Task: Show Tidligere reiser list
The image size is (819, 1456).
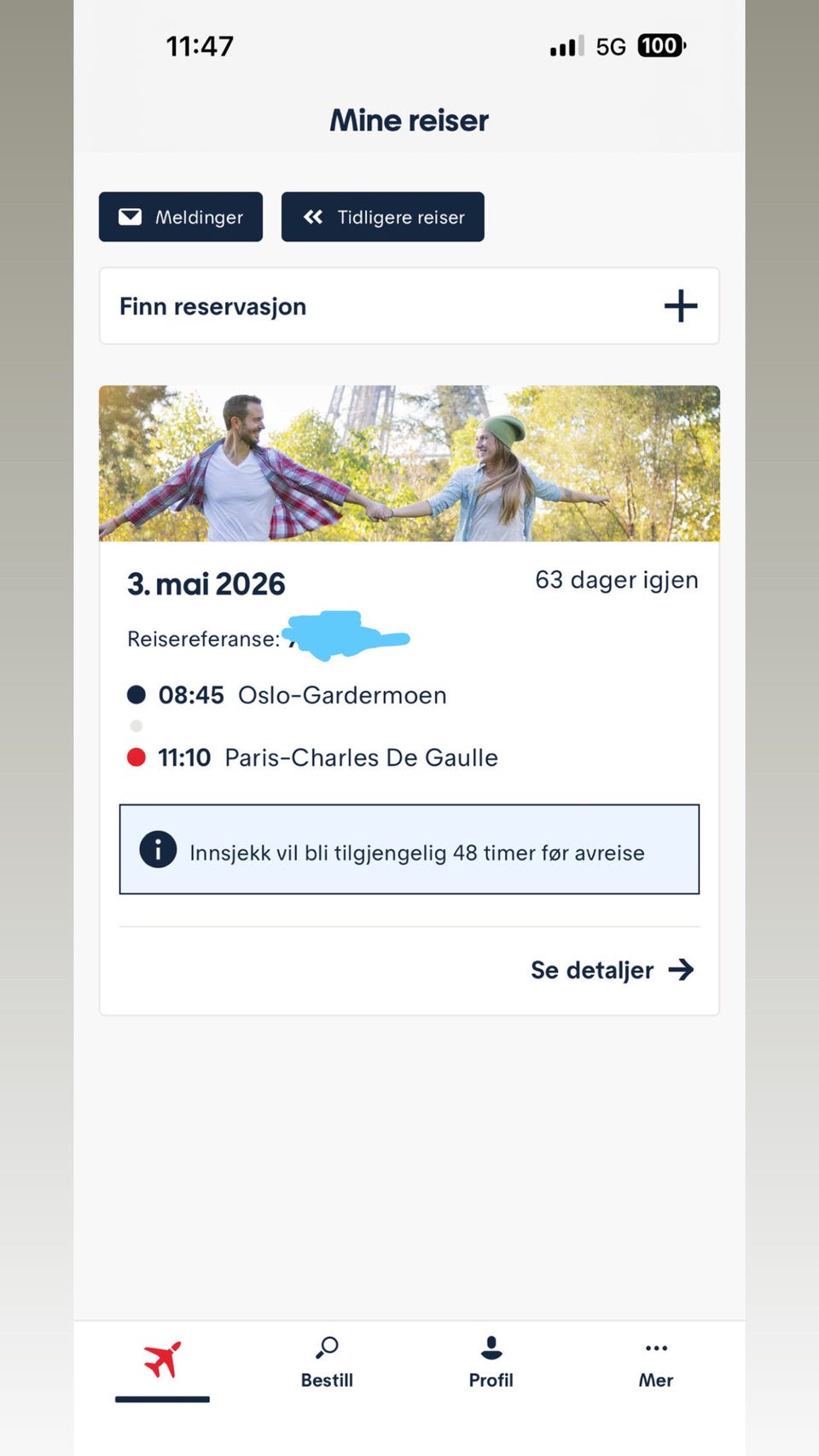Action: tap(382, 217)
